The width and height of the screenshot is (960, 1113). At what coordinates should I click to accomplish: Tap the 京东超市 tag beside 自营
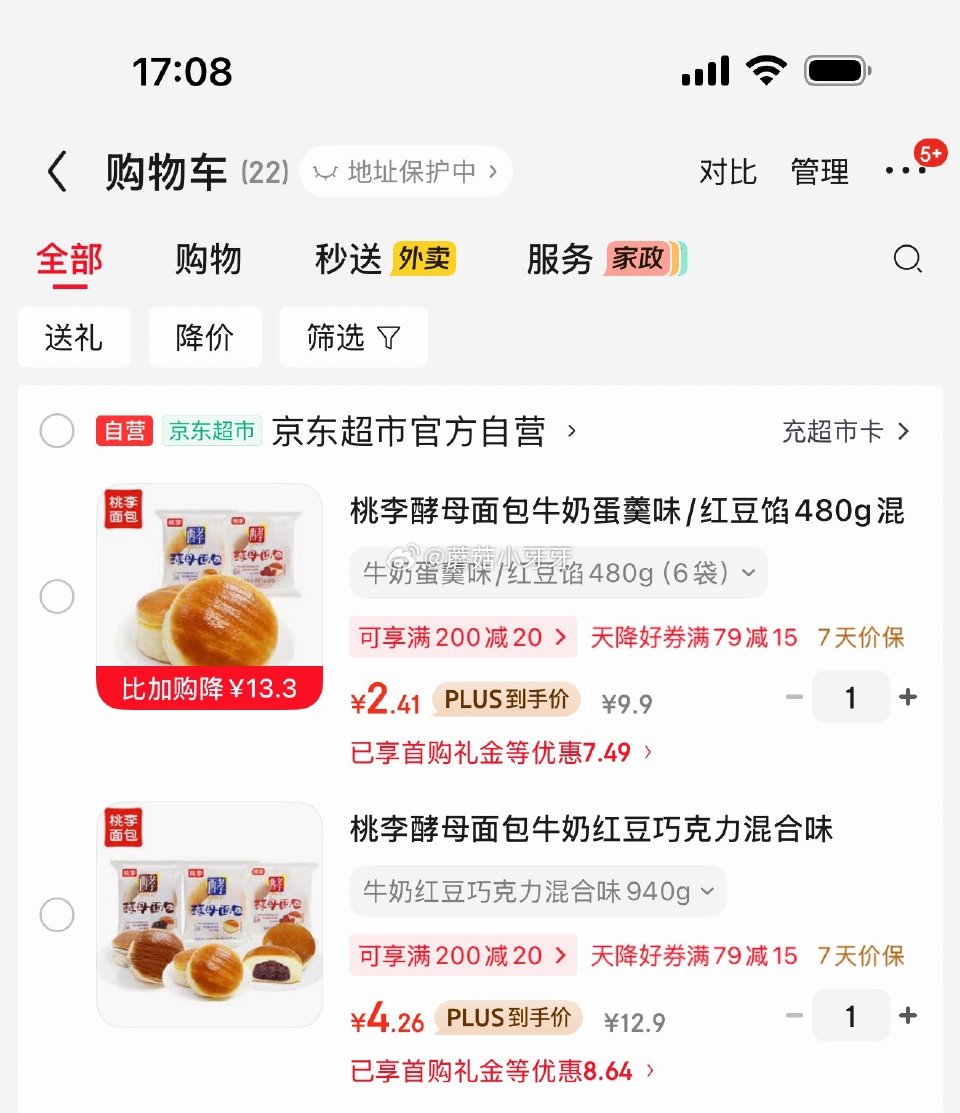click(x=211, y=431)
